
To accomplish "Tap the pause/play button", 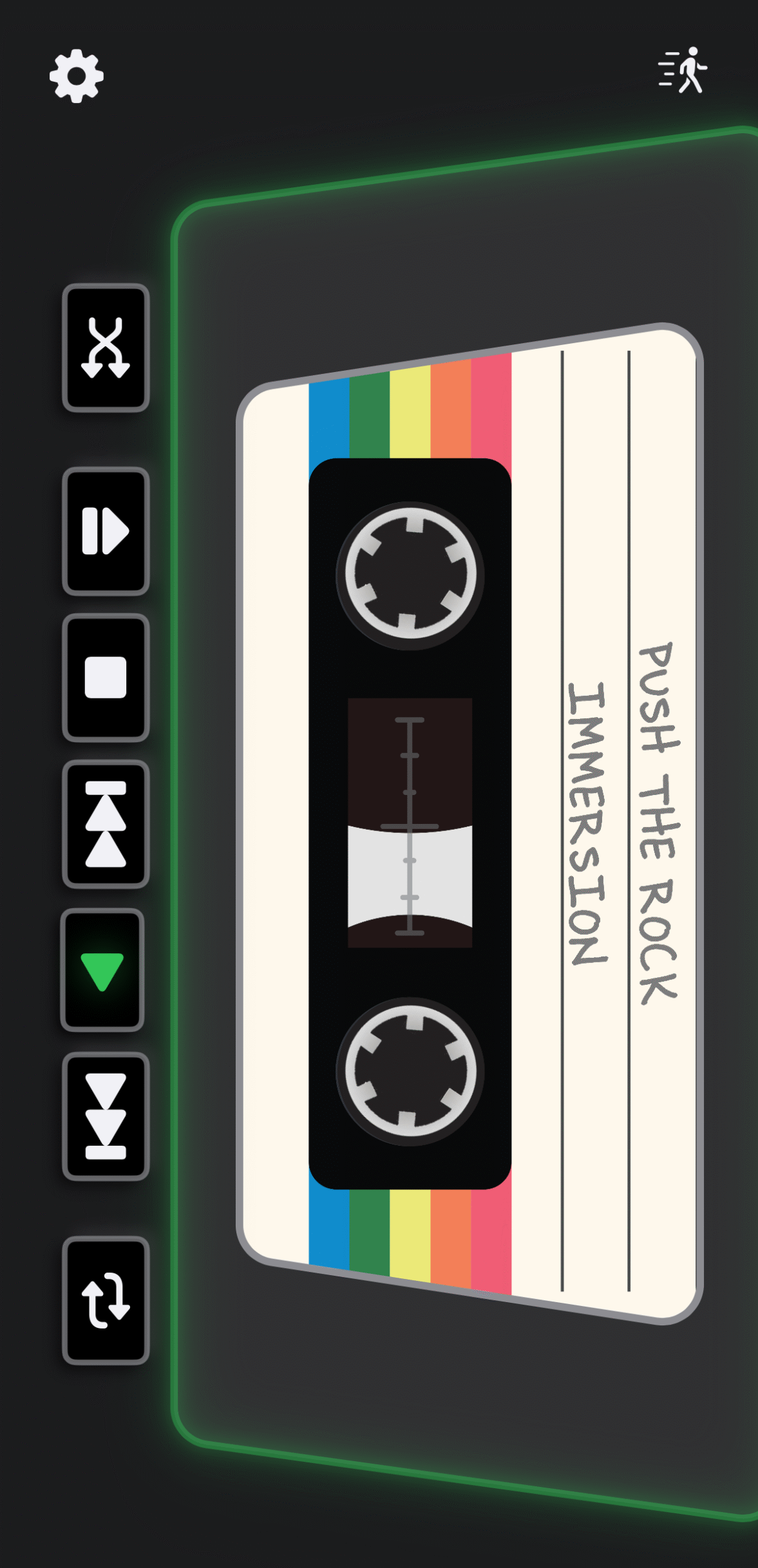I will [x=106, y=531].
